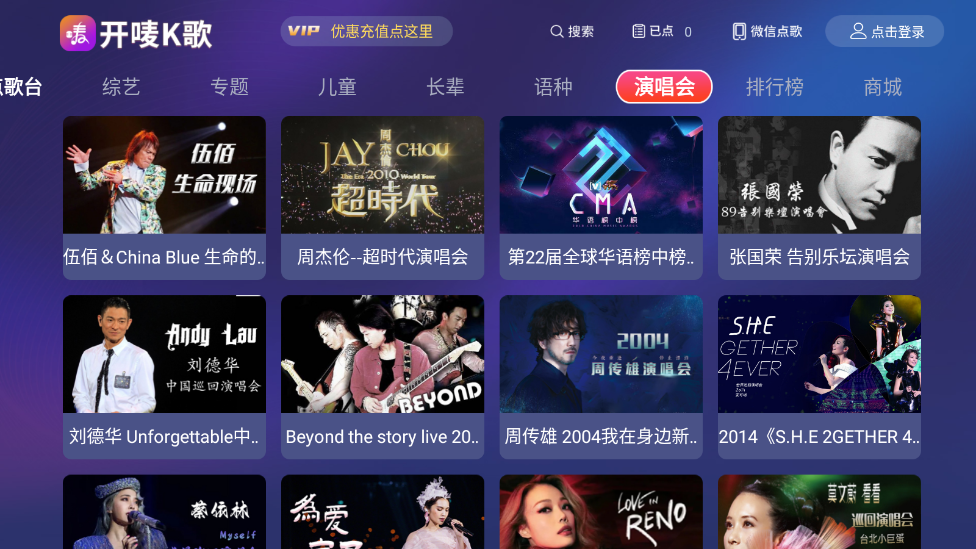This screenshot has height=549, width=976.
Task: Open 伍佰＆China Blue 生命现场 concert
Action: click(164, 197)
